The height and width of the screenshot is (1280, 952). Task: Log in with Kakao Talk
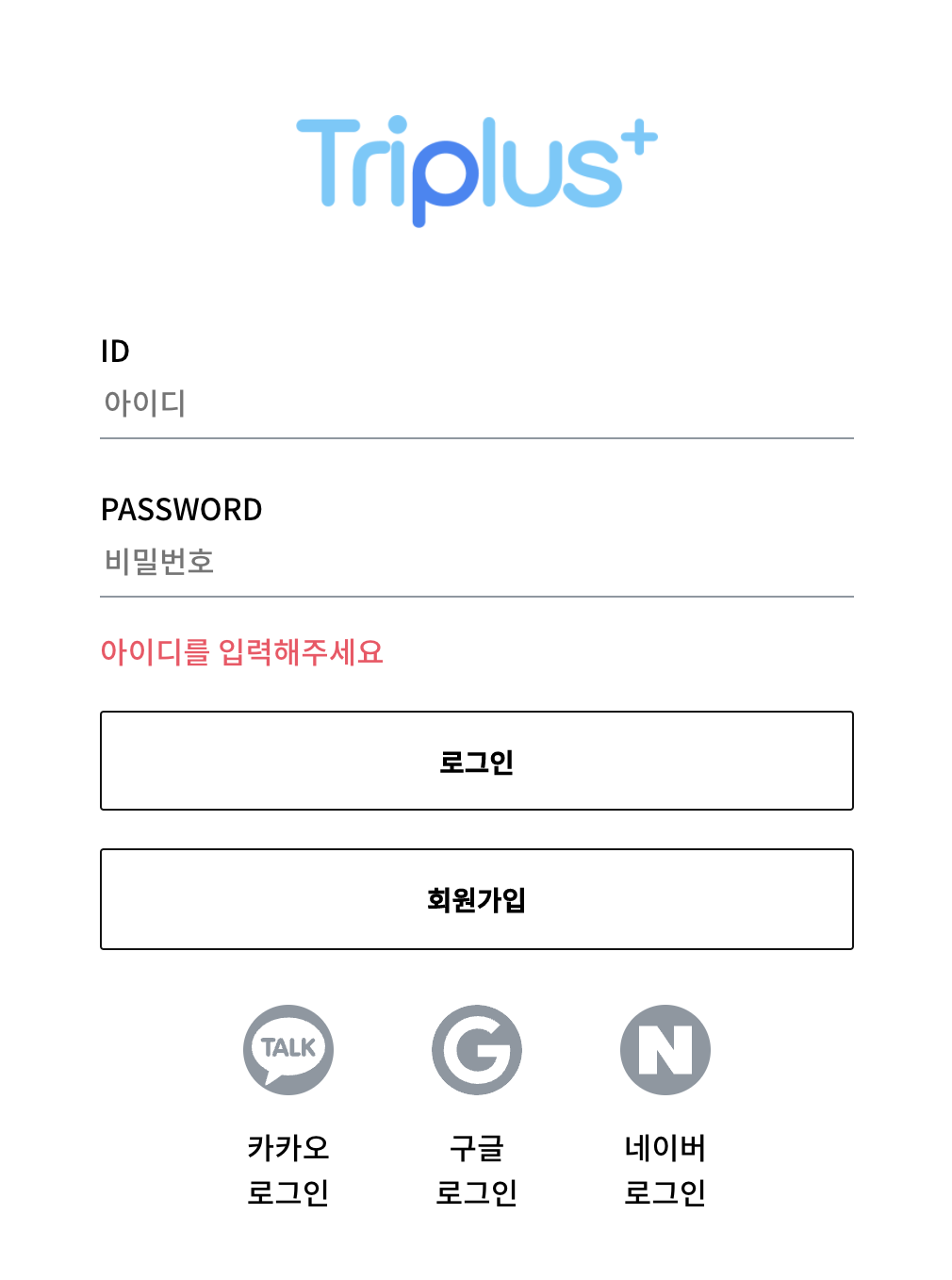[288, 1050]
